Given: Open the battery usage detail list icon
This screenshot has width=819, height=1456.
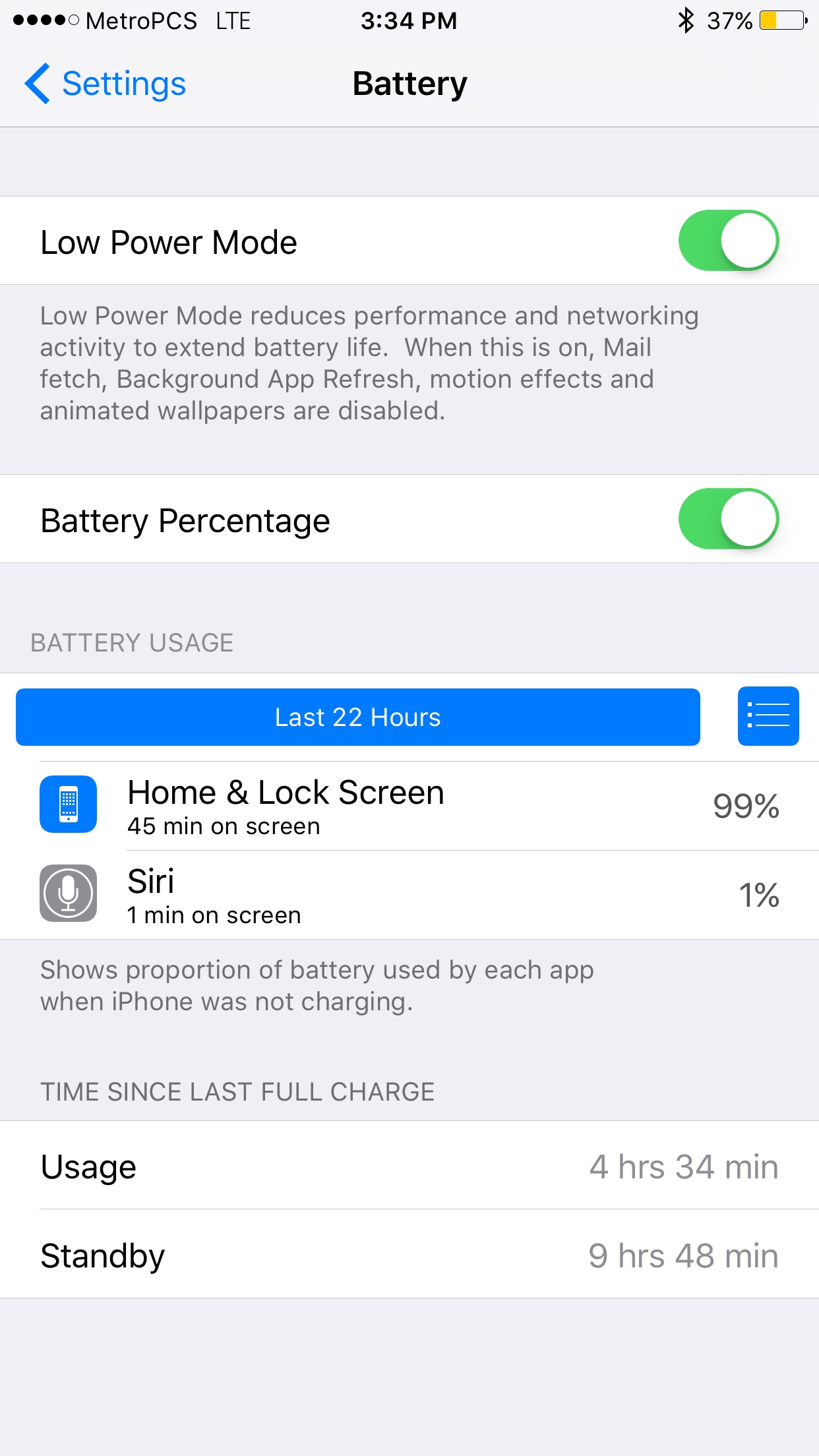Looking at the screenshot, I should 768,716.
